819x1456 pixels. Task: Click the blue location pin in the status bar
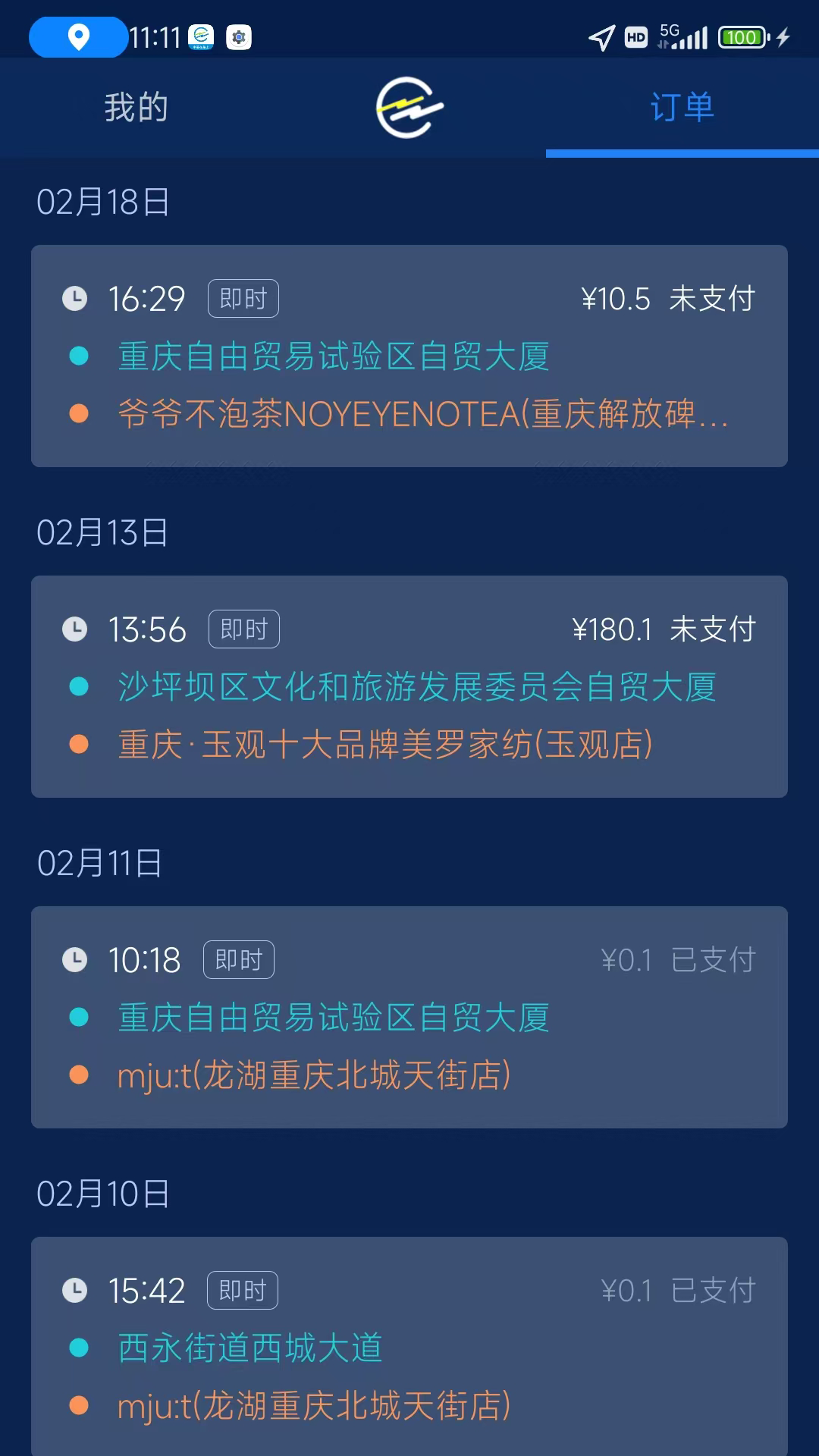[x=78, y=36]
